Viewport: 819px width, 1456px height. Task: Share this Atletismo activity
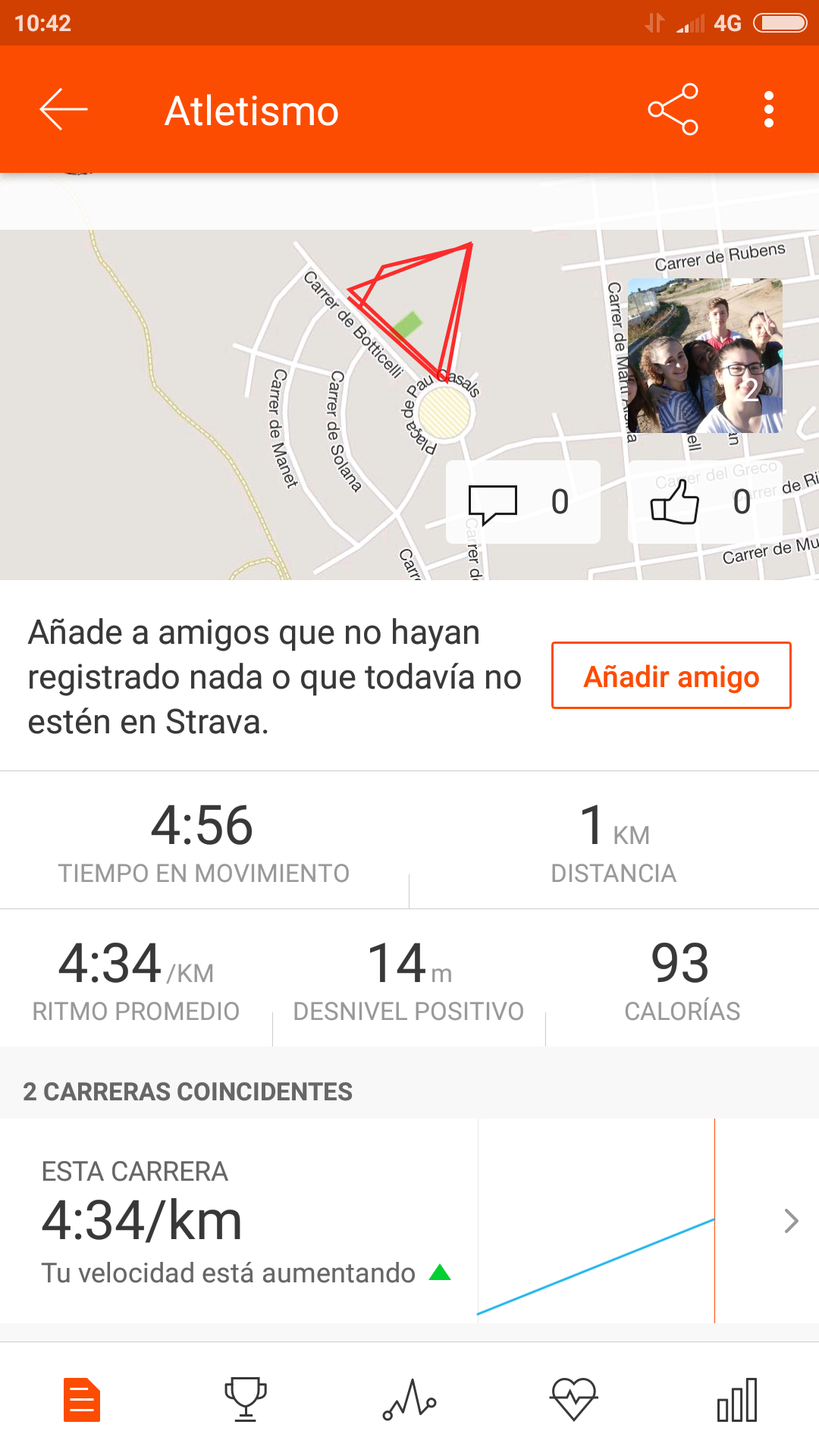click(x=673, y=110)
